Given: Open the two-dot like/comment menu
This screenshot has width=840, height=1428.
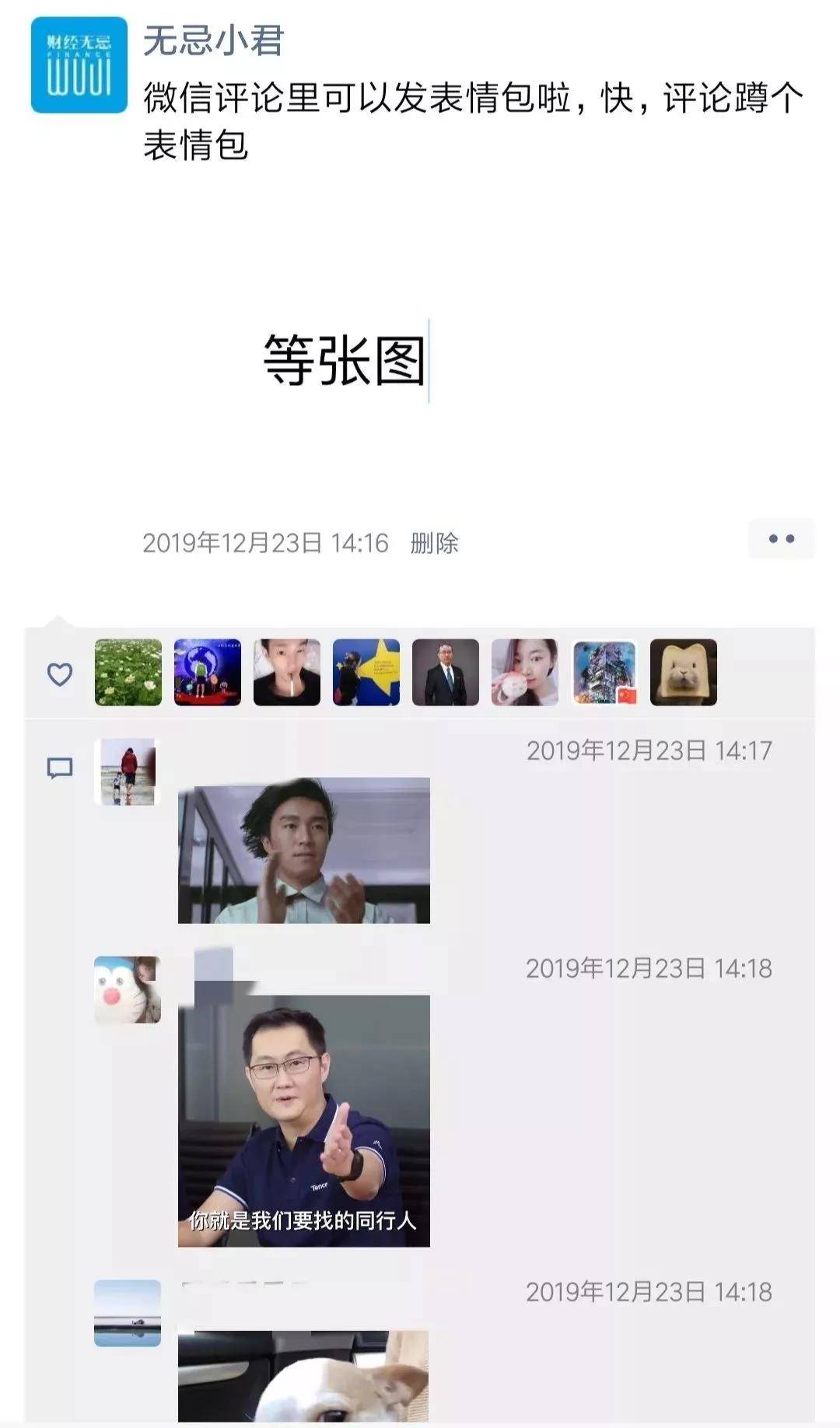Looking at the screenshot, I should click(x=781, y=538).
